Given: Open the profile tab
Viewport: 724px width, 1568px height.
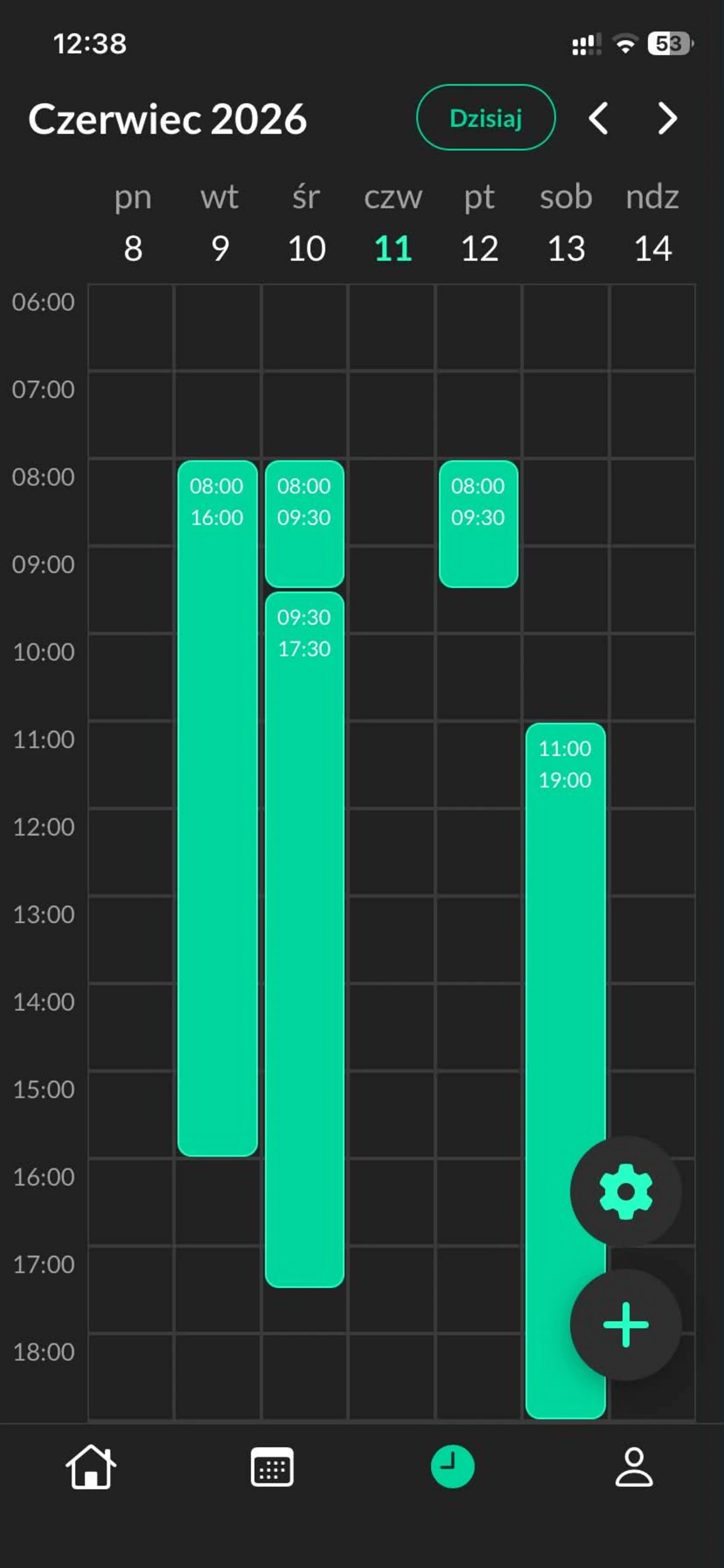Looking at the screenshot, I should tap(634, 1466).
